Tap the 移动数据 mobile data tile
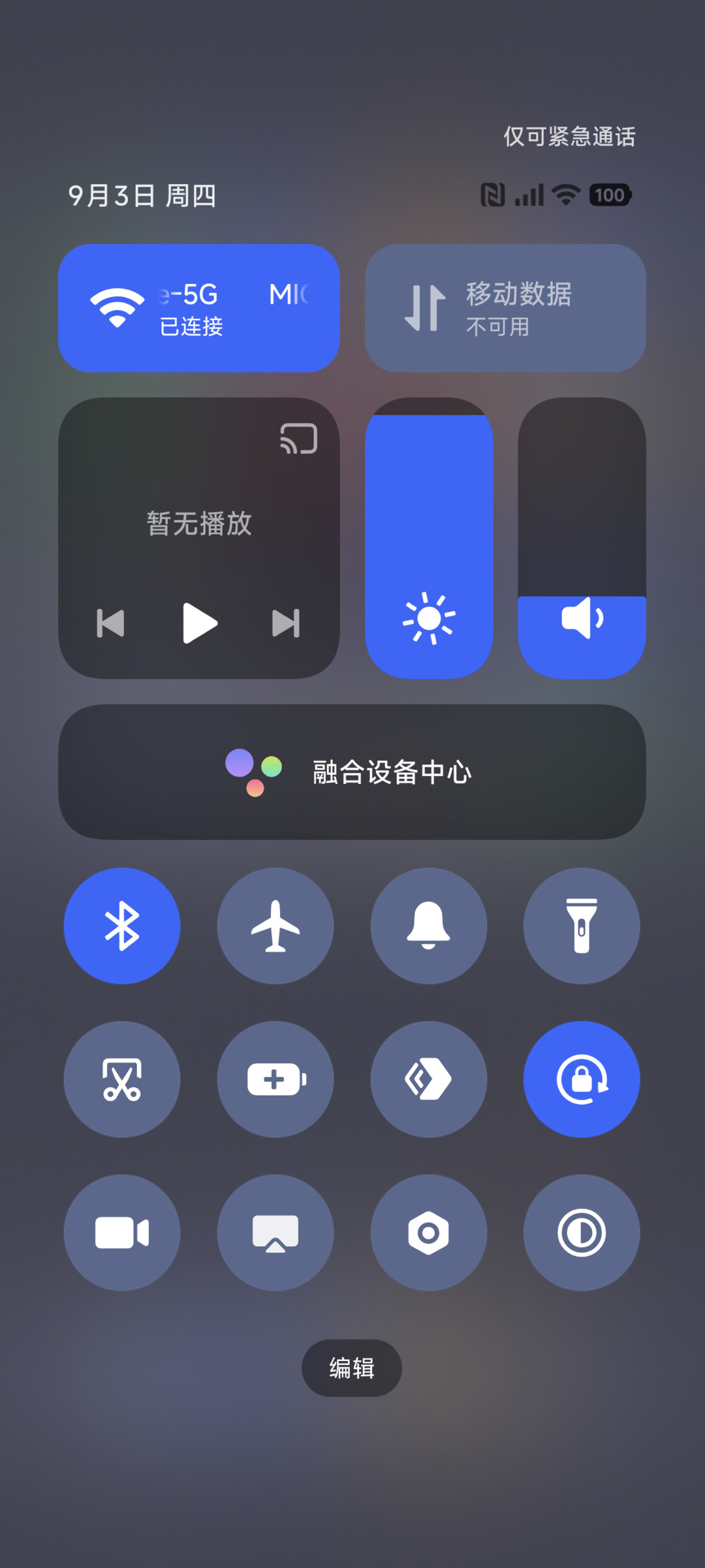The image size is (705, 1568). click(x=505, y=308)
